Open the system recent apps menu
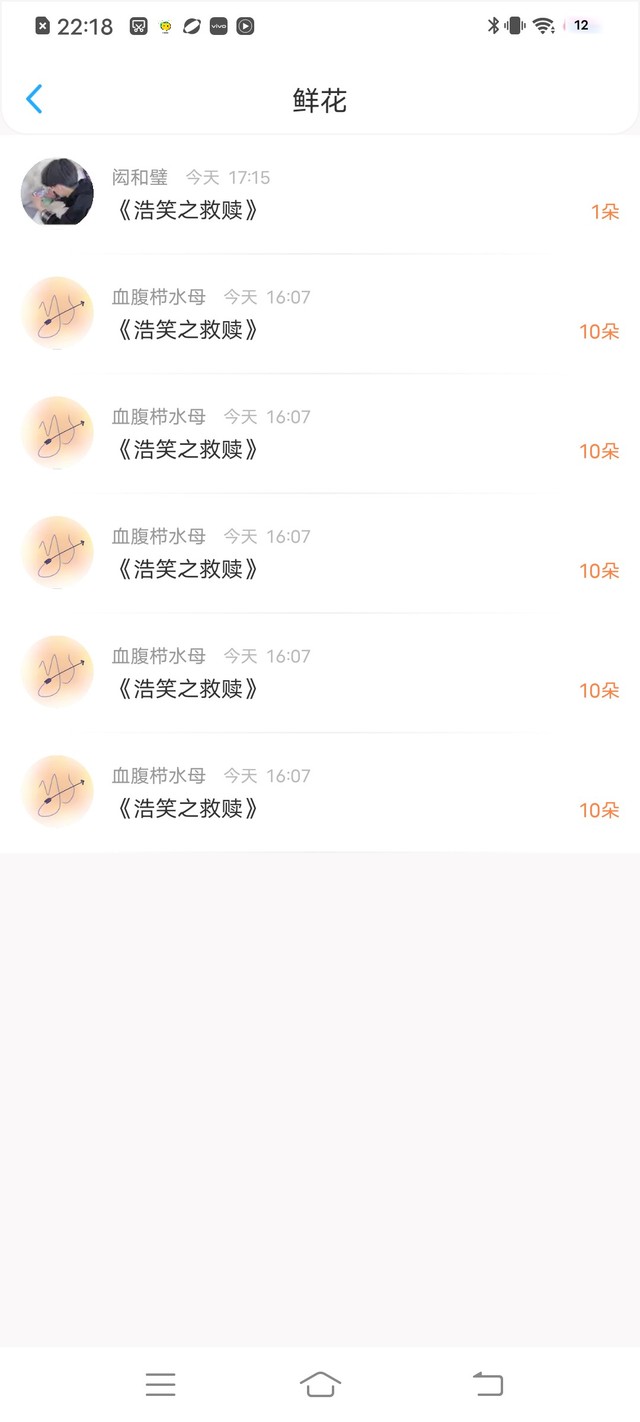This screenshot has width=640, height=1422. click(x=160, y=1384)
